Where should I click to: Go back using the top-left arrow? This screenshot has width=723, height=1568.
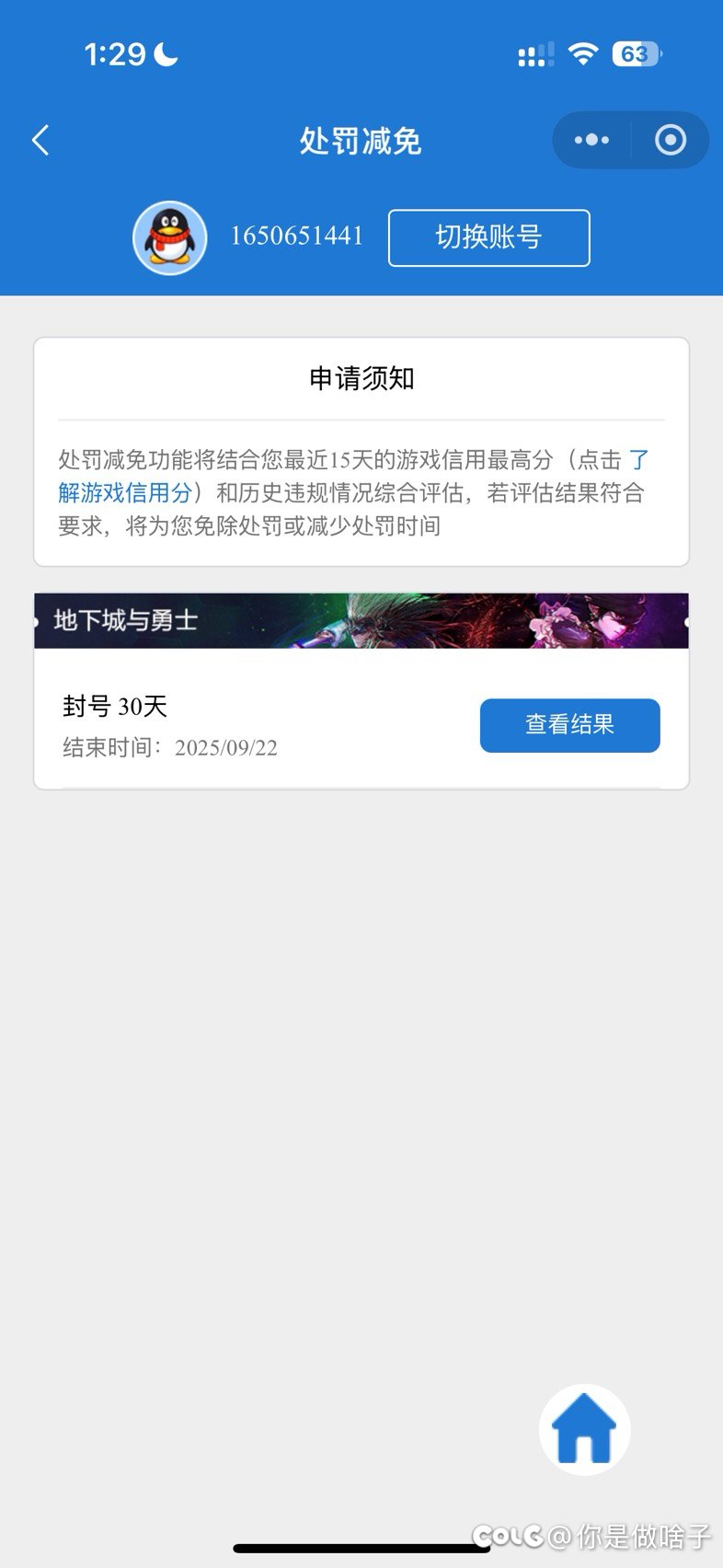[40, 141]
